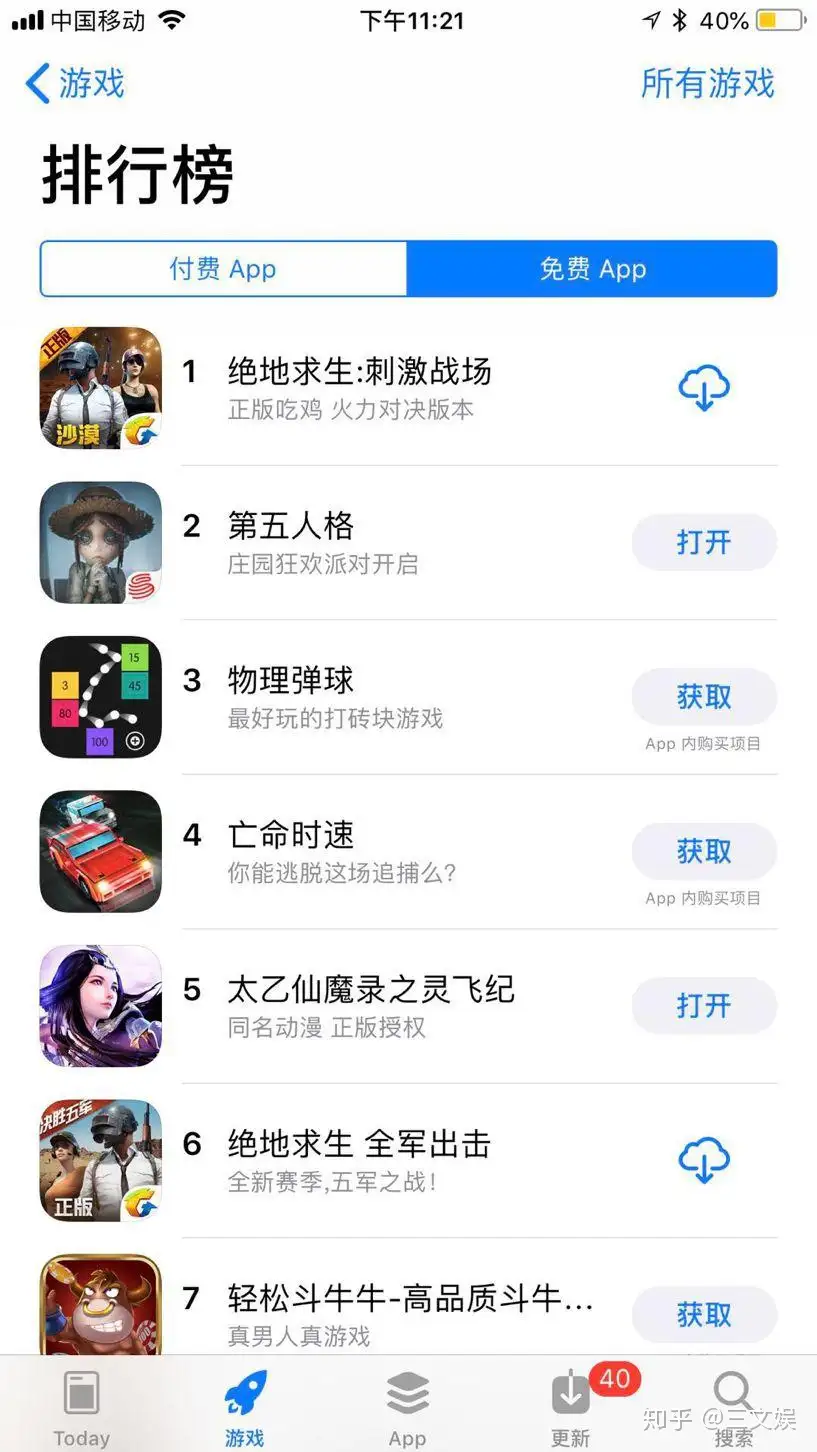Get the 物理弹球 game
This screenshot has height=1452, width=817.
click(x=704, y=697)
